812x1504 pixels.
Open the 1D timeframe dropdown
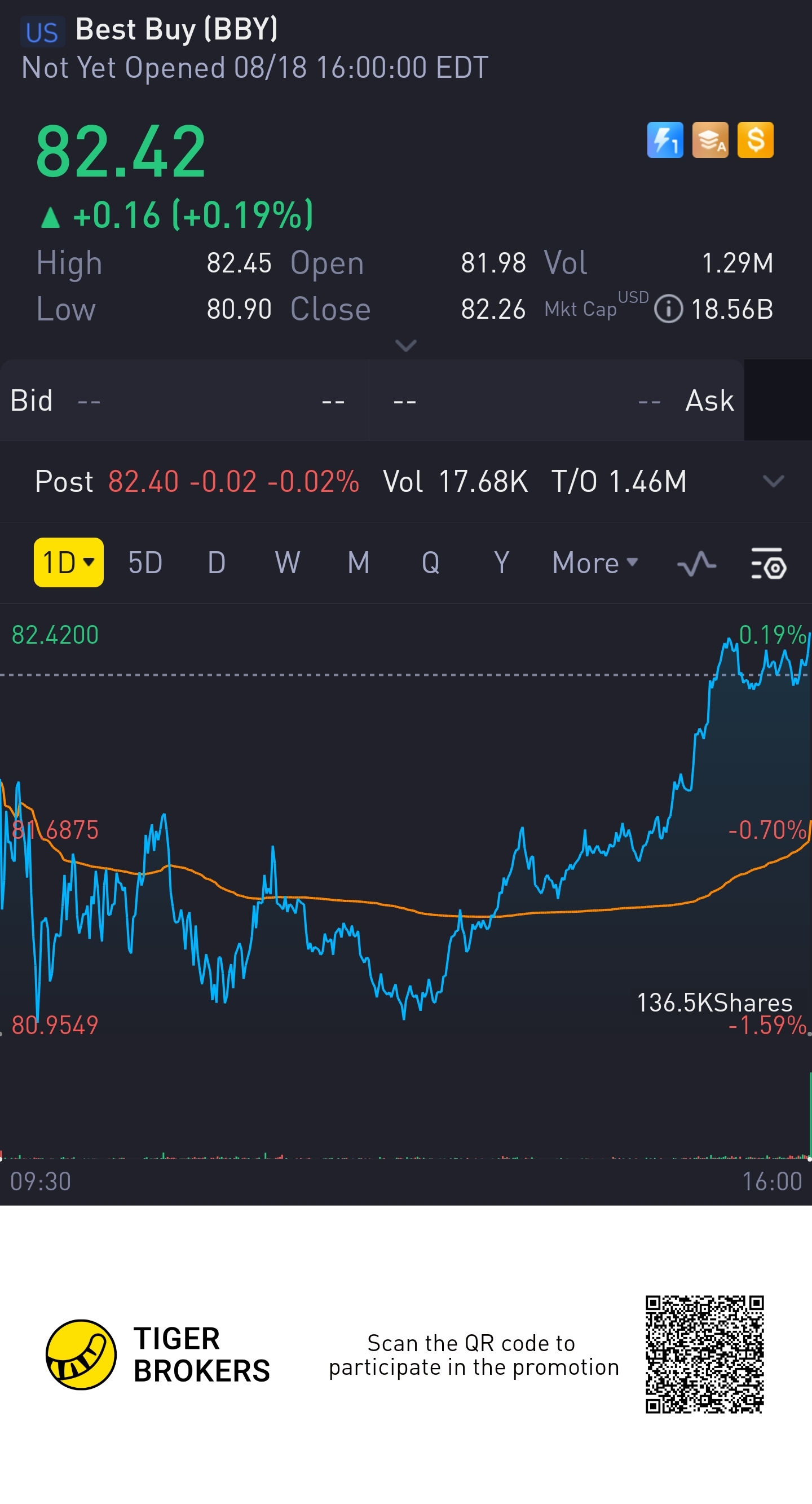(x=68, y=562)
